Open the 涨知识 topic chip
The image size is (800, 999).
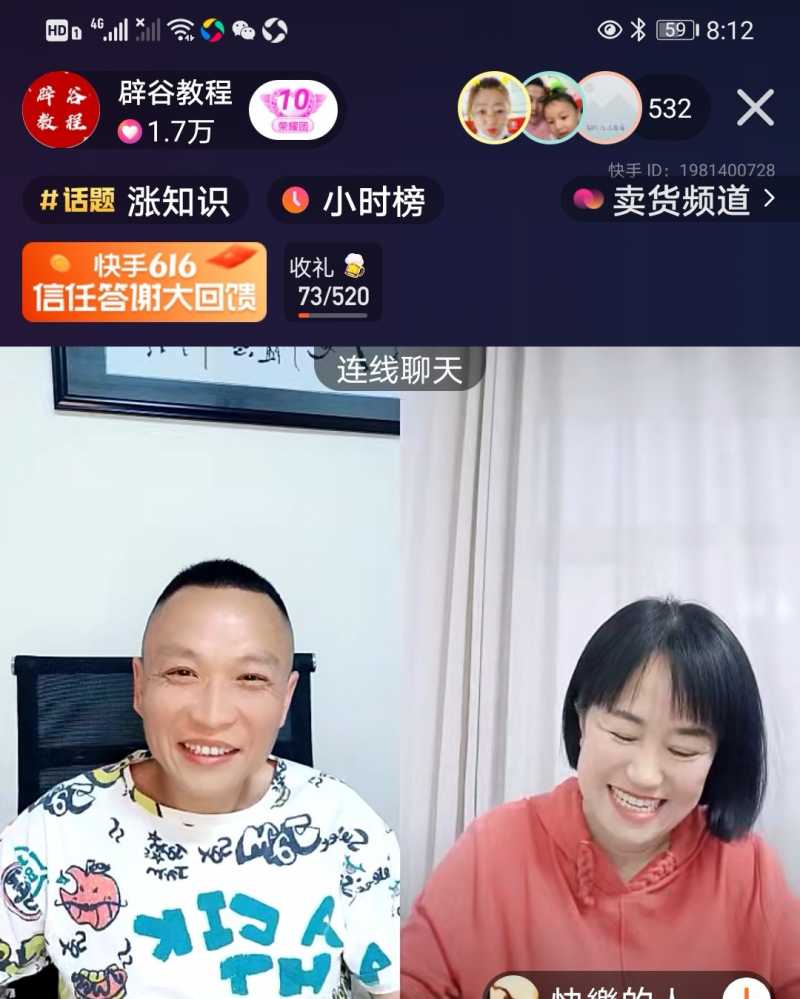(136, 201)
